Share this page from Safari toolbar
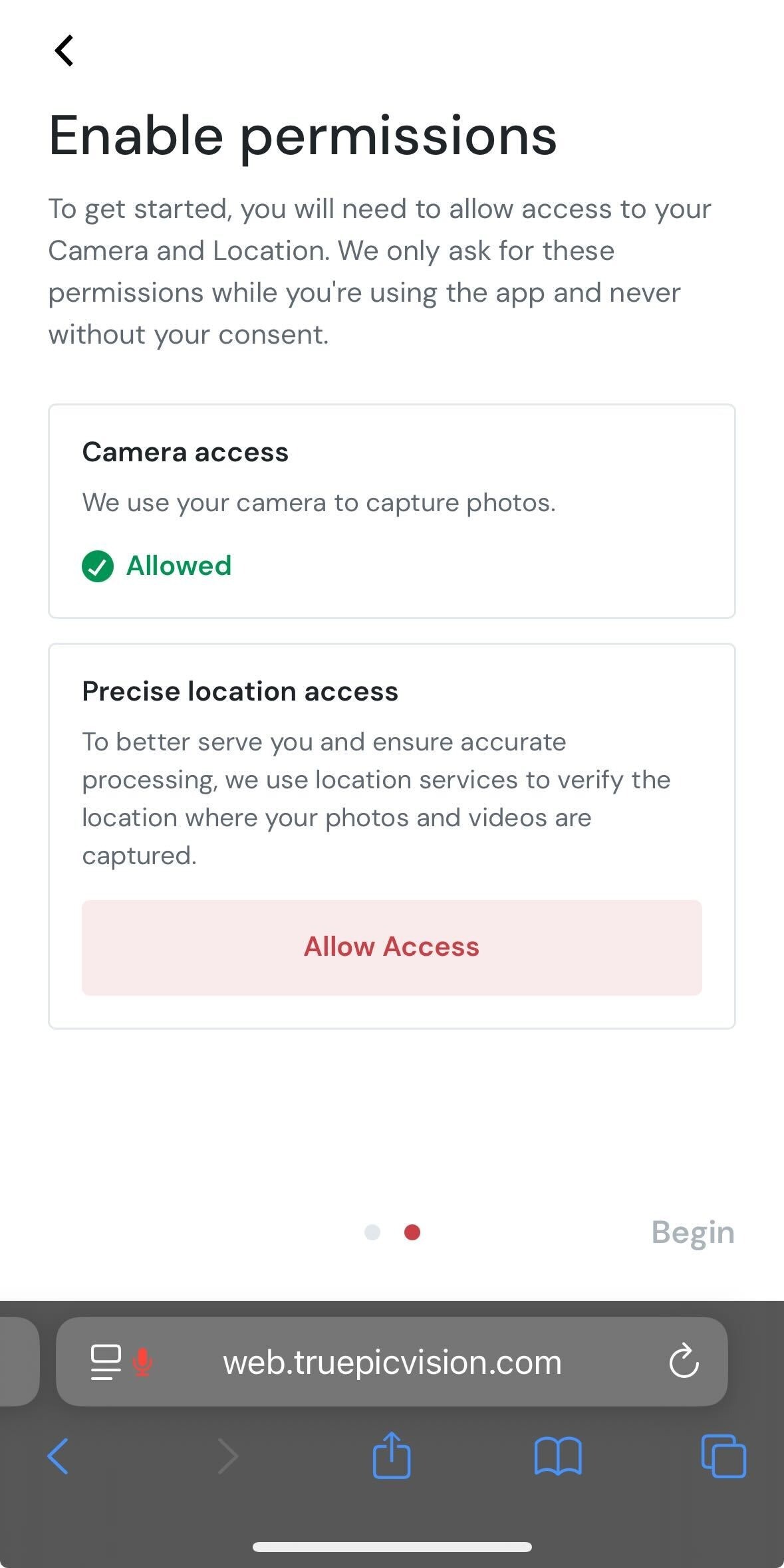 [x=392, y=1454]
